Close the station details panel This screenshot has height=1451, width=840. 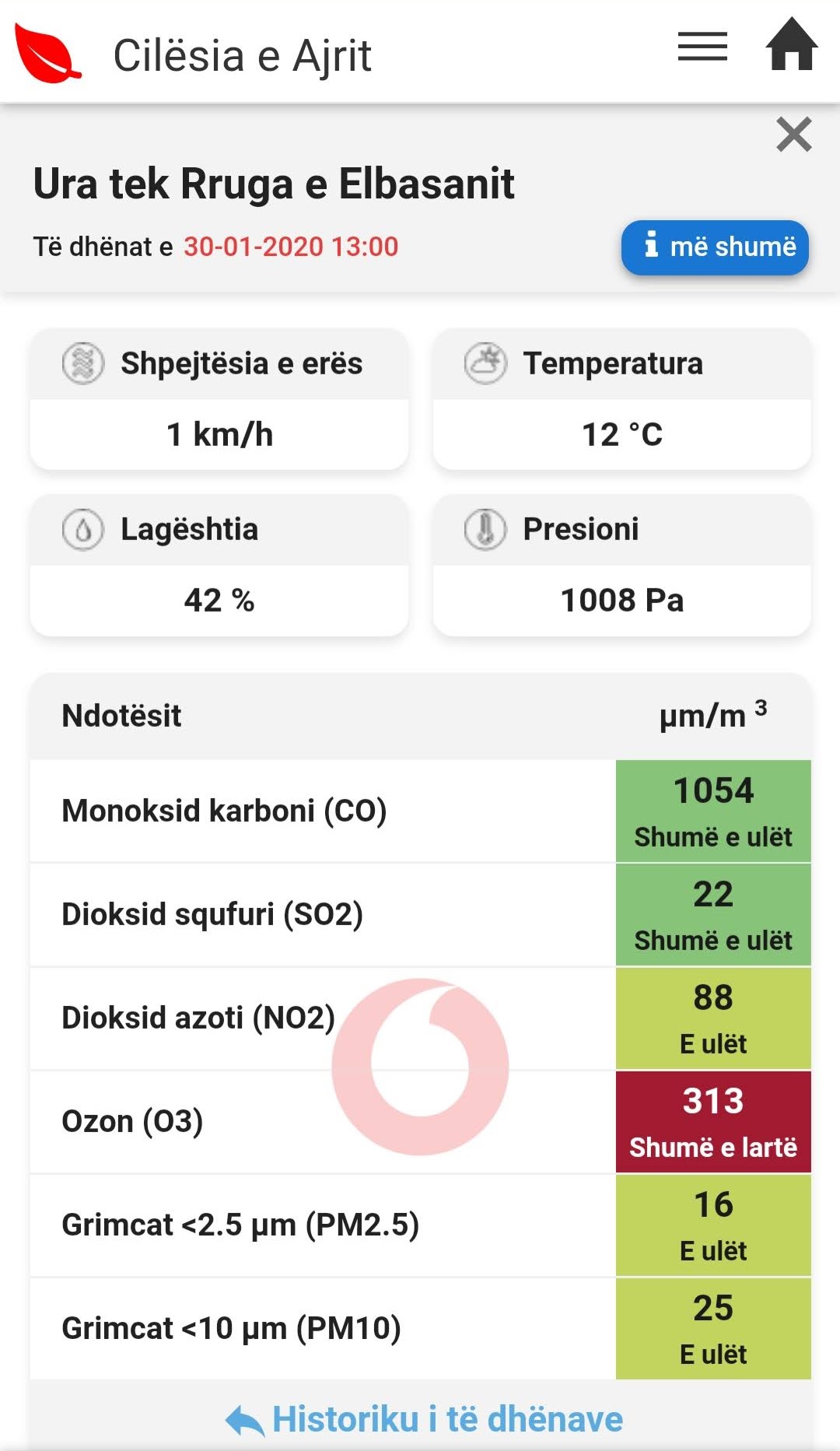coord(793,135)
